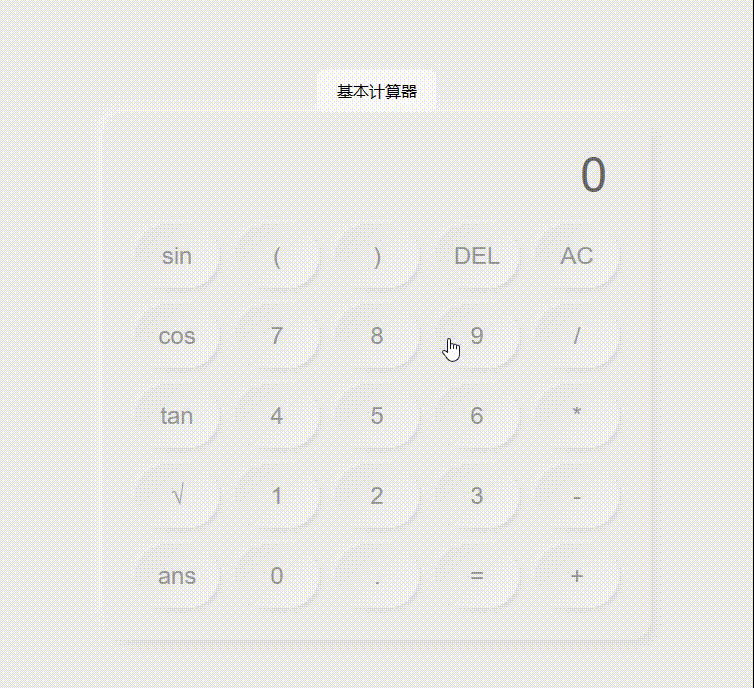The width and height of the screenshot is (754, 688).
Task: Delete last digit with DEL
Action: (x=477, y=256)
